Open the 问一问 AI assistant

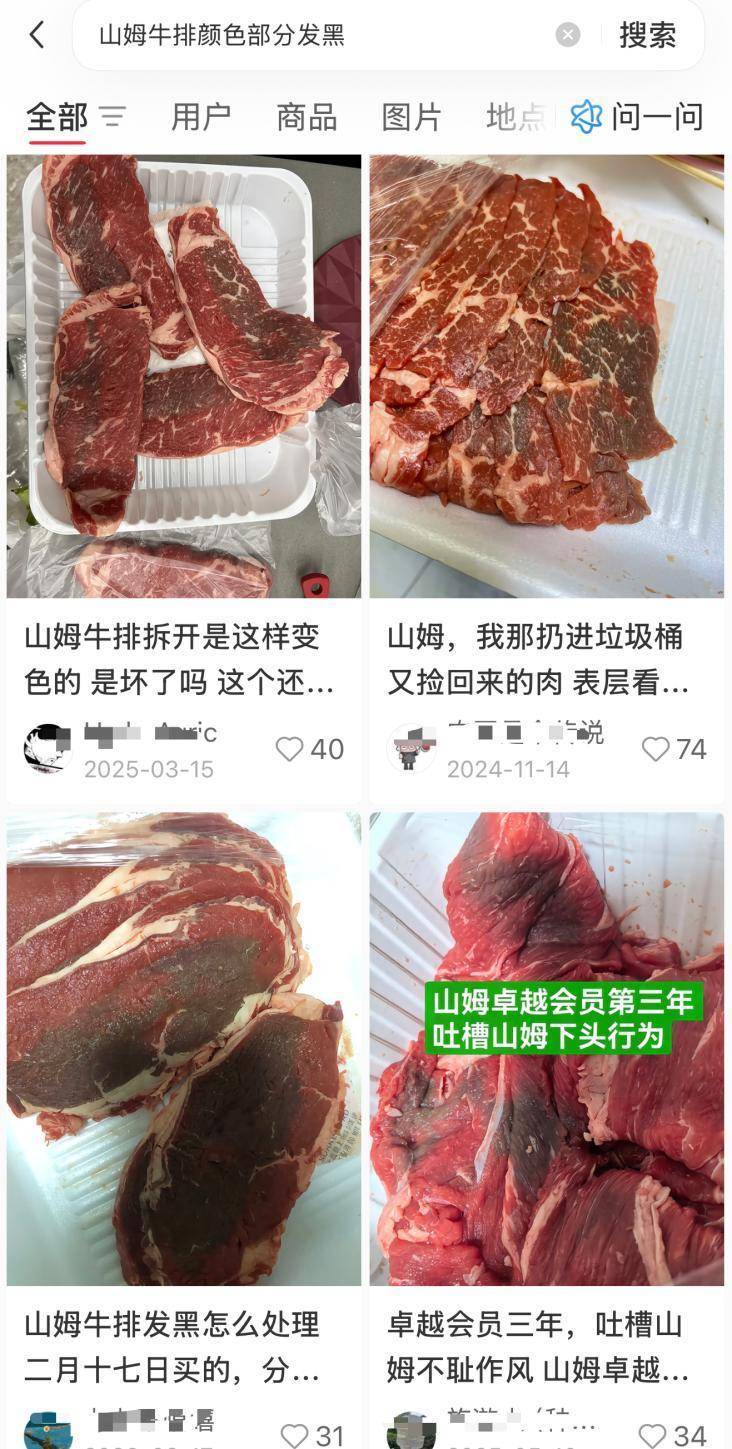coord(637,117)
